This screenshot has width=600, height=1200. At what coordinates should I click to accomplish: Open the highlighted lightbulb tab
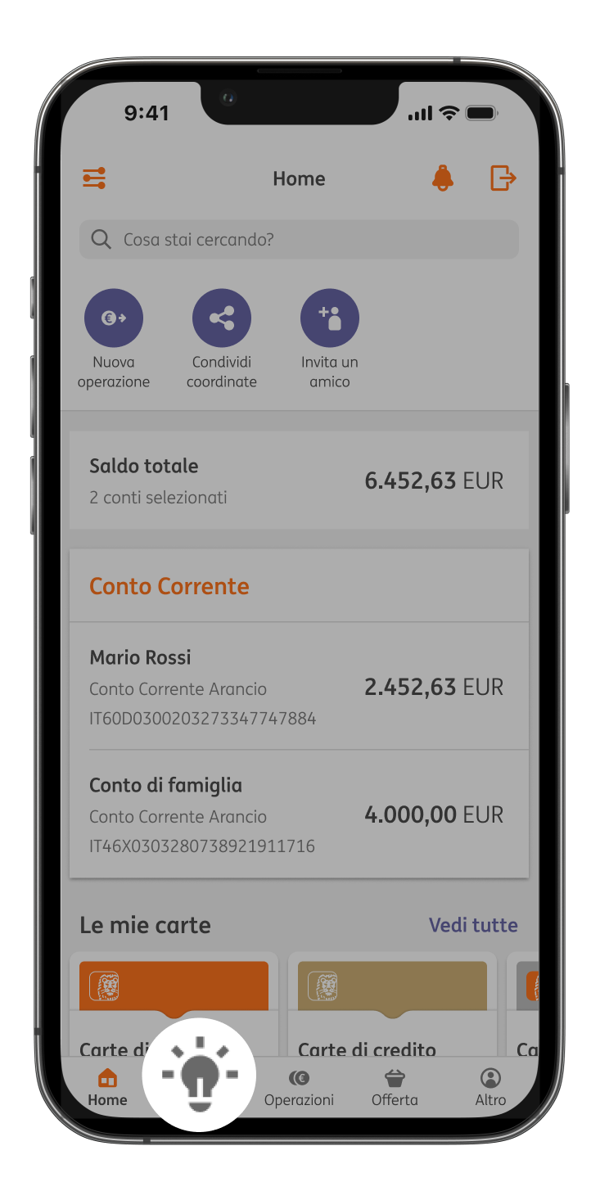click(200, 1077)
